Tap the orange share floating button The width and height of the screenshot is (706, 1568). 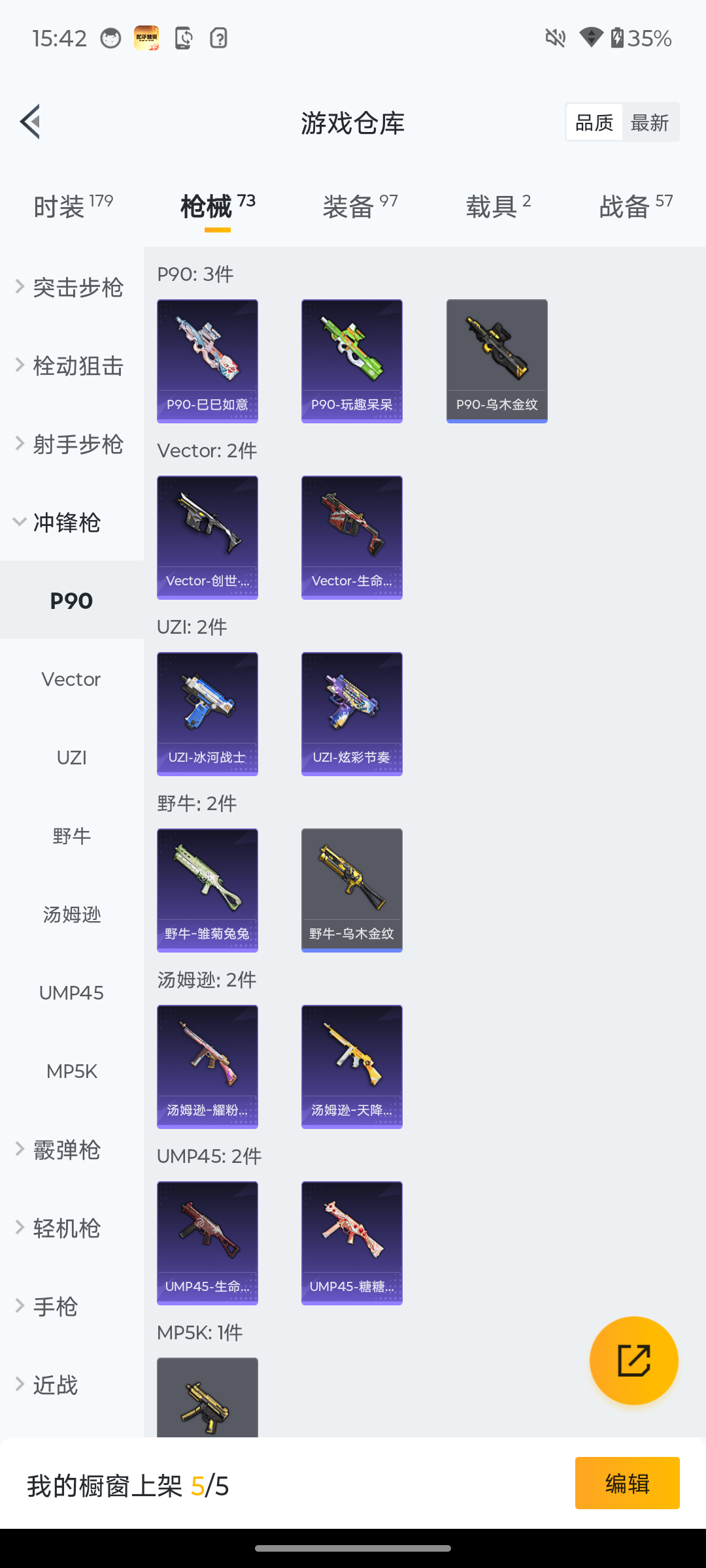click(633, 1361)
